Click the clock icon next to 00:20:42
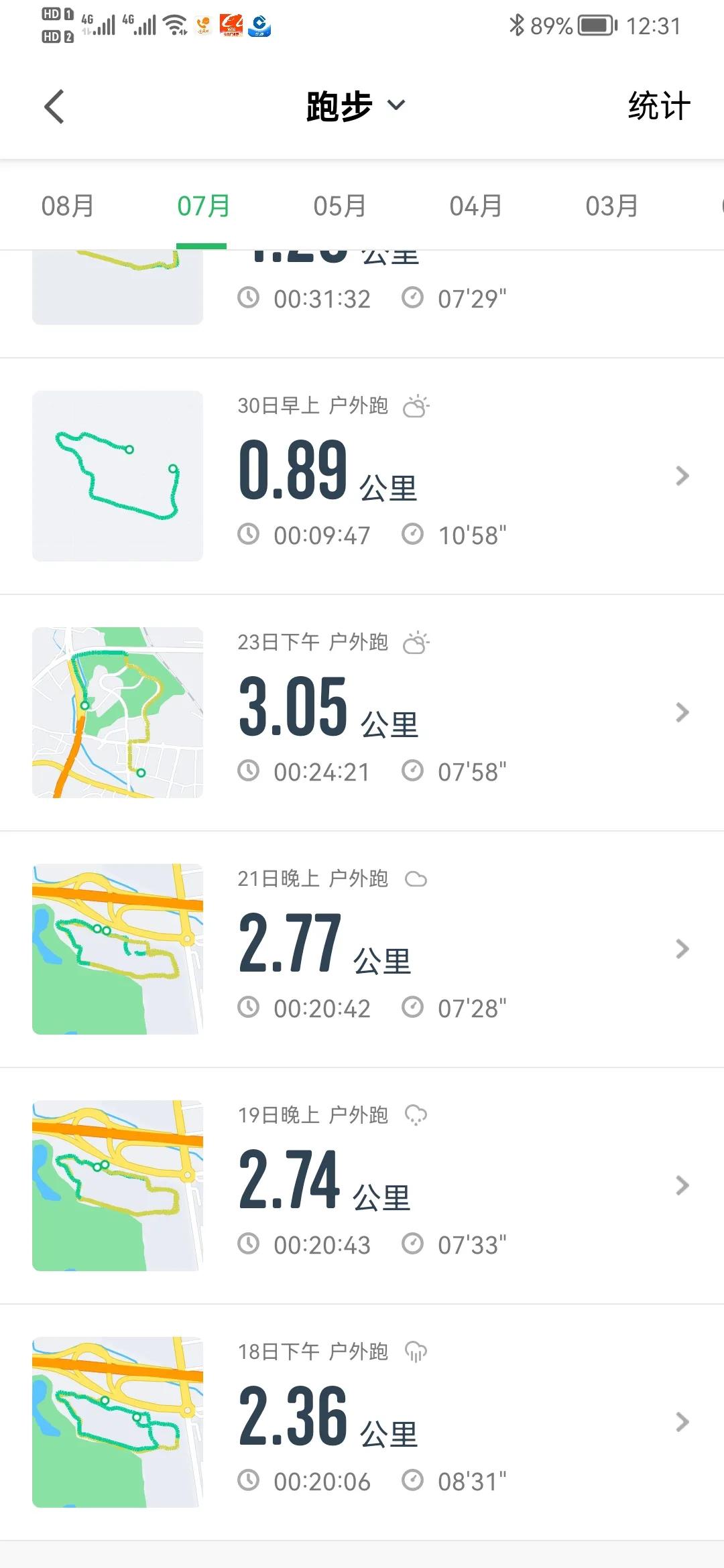Screen dimensions: 724x1568 coord(249,1008)
